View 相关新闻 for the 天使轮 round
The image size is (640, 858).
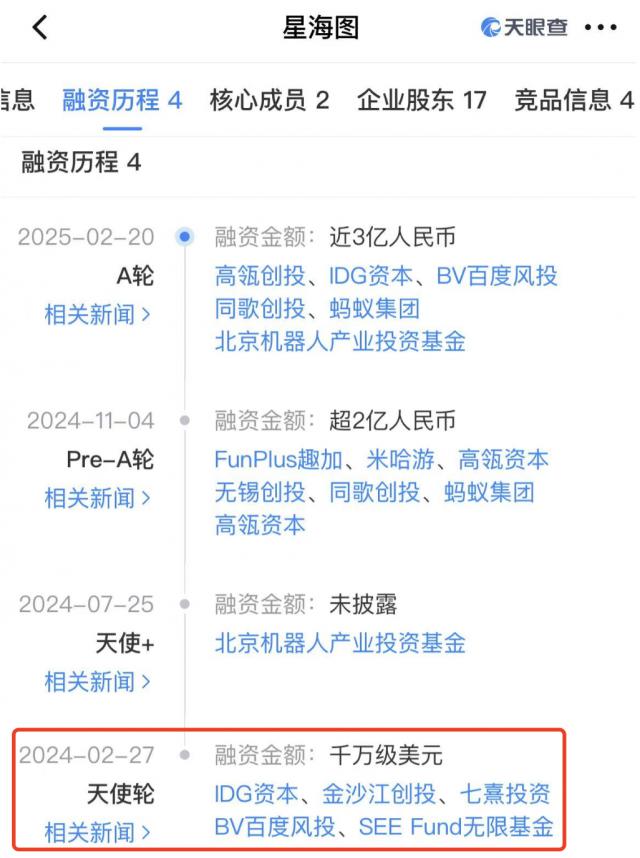(x=98, y=831)
